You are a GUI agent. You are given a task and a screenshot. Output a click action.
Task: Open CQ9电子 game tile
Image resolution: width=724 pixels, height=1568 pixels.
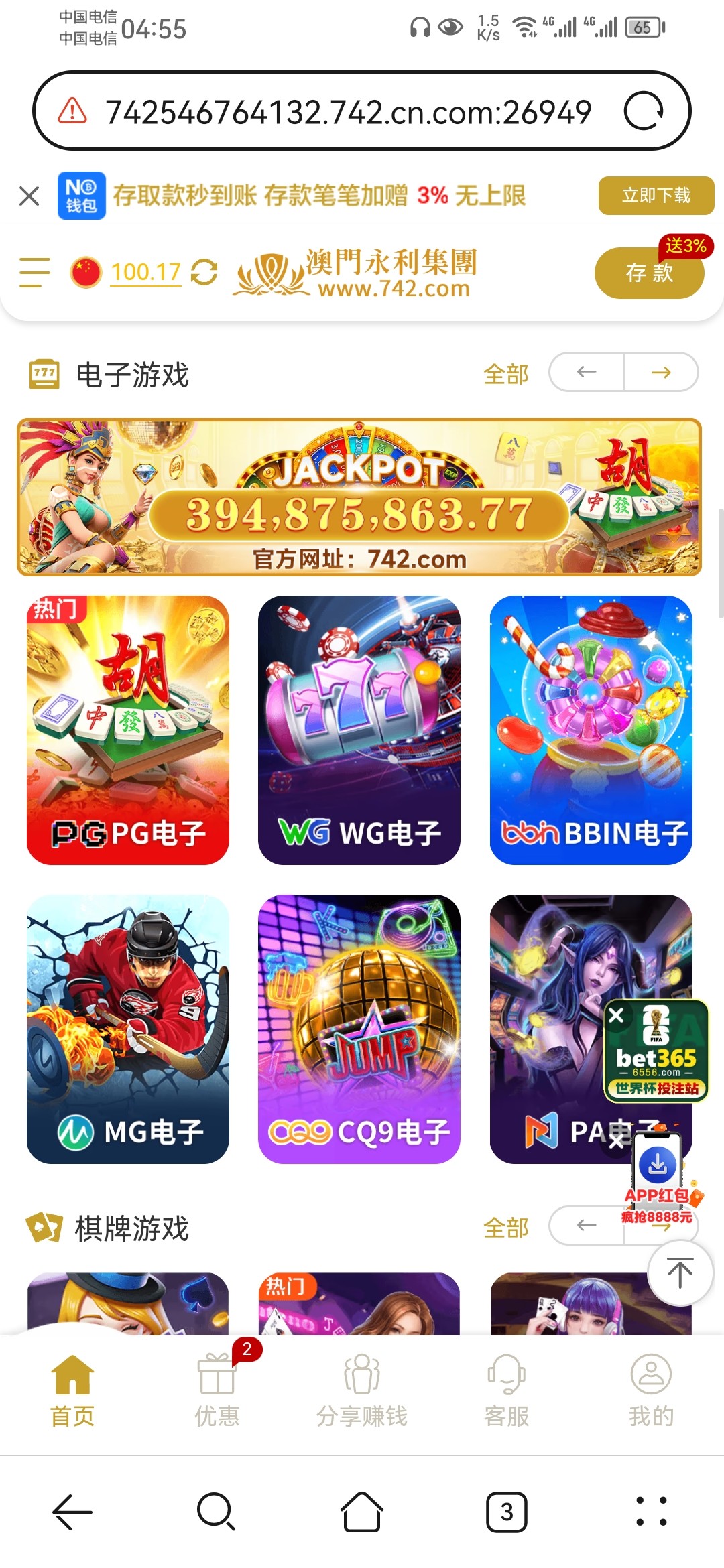[x=359, y=1029]
